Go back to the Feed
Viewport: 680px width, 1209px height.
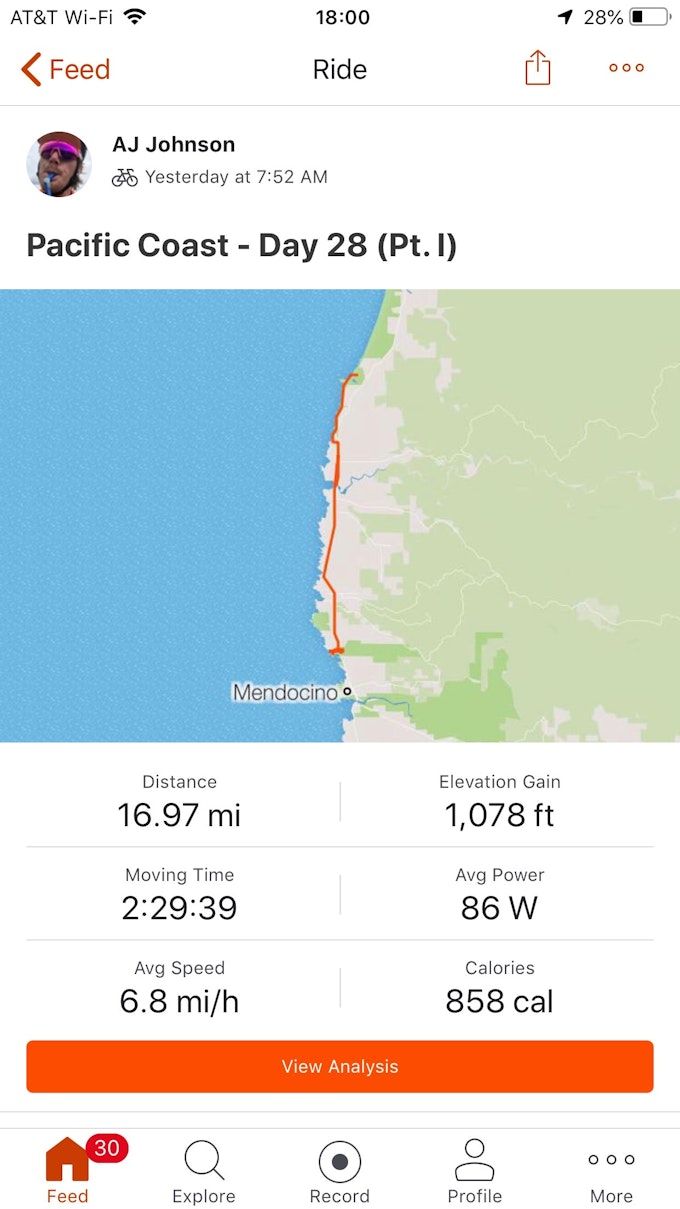click(x=65, y=69)
